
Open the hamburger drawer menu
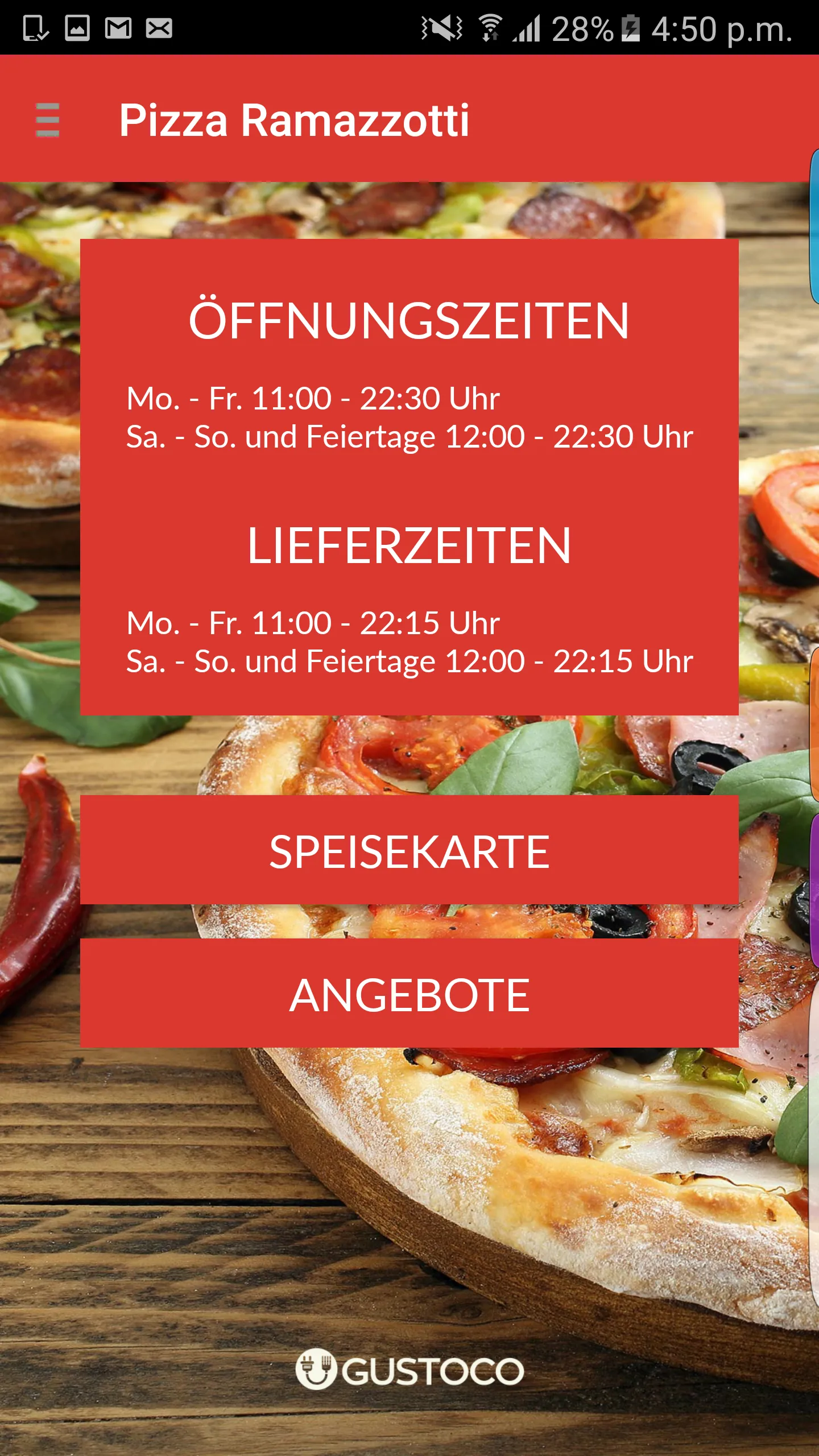pyautogui.click(x=48, y=119)
